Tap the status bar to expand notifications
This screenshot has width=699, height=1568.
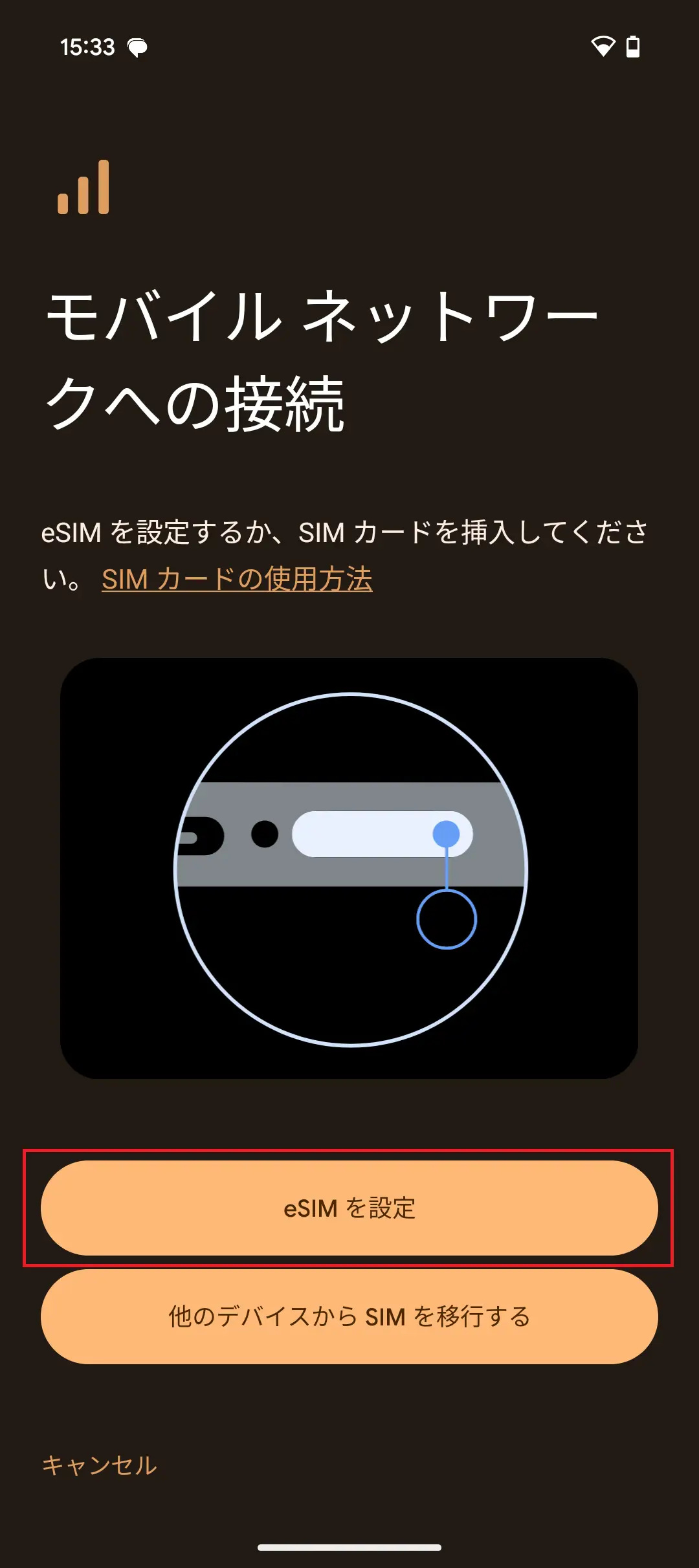[x=349, y=46]
